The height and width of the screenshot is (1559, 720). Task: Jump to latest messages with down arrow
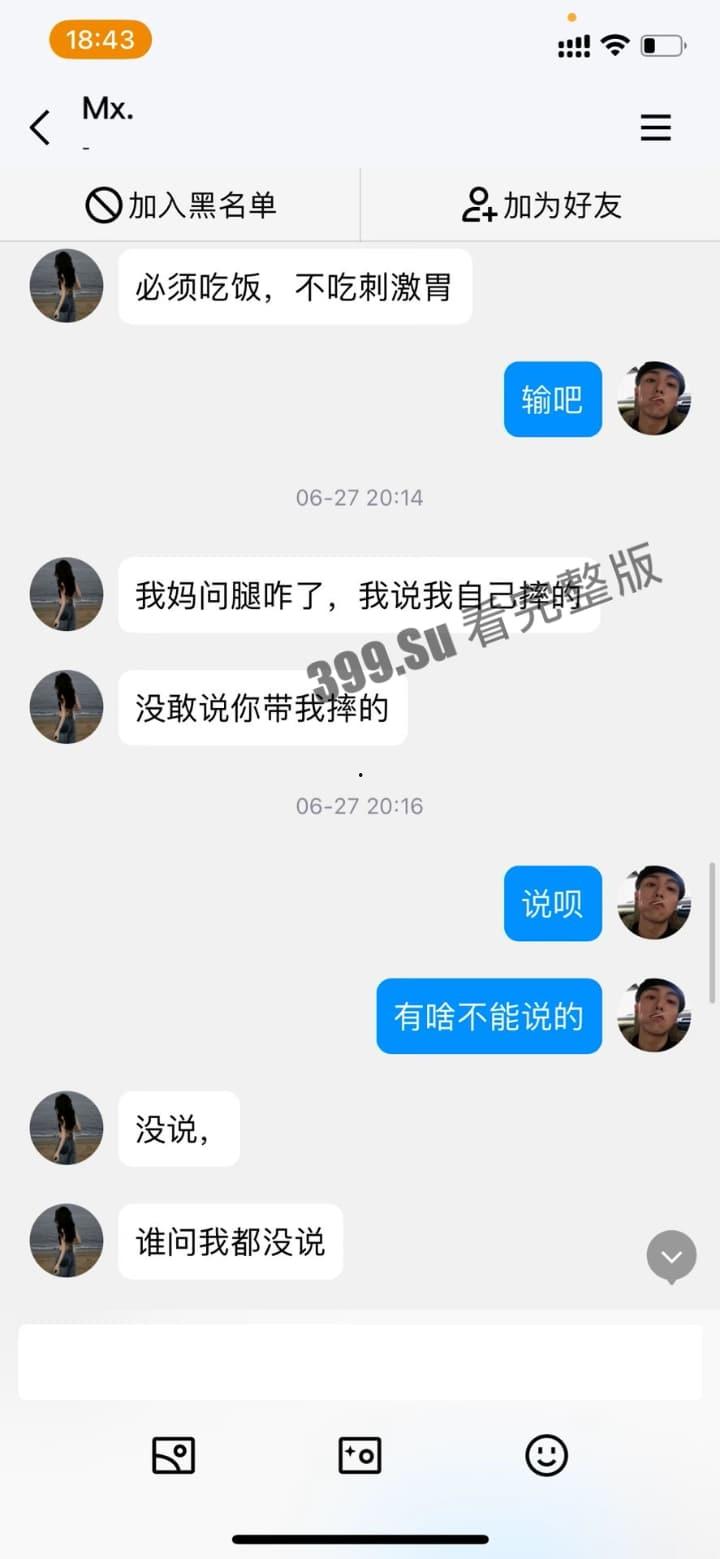coord(671,1256)
